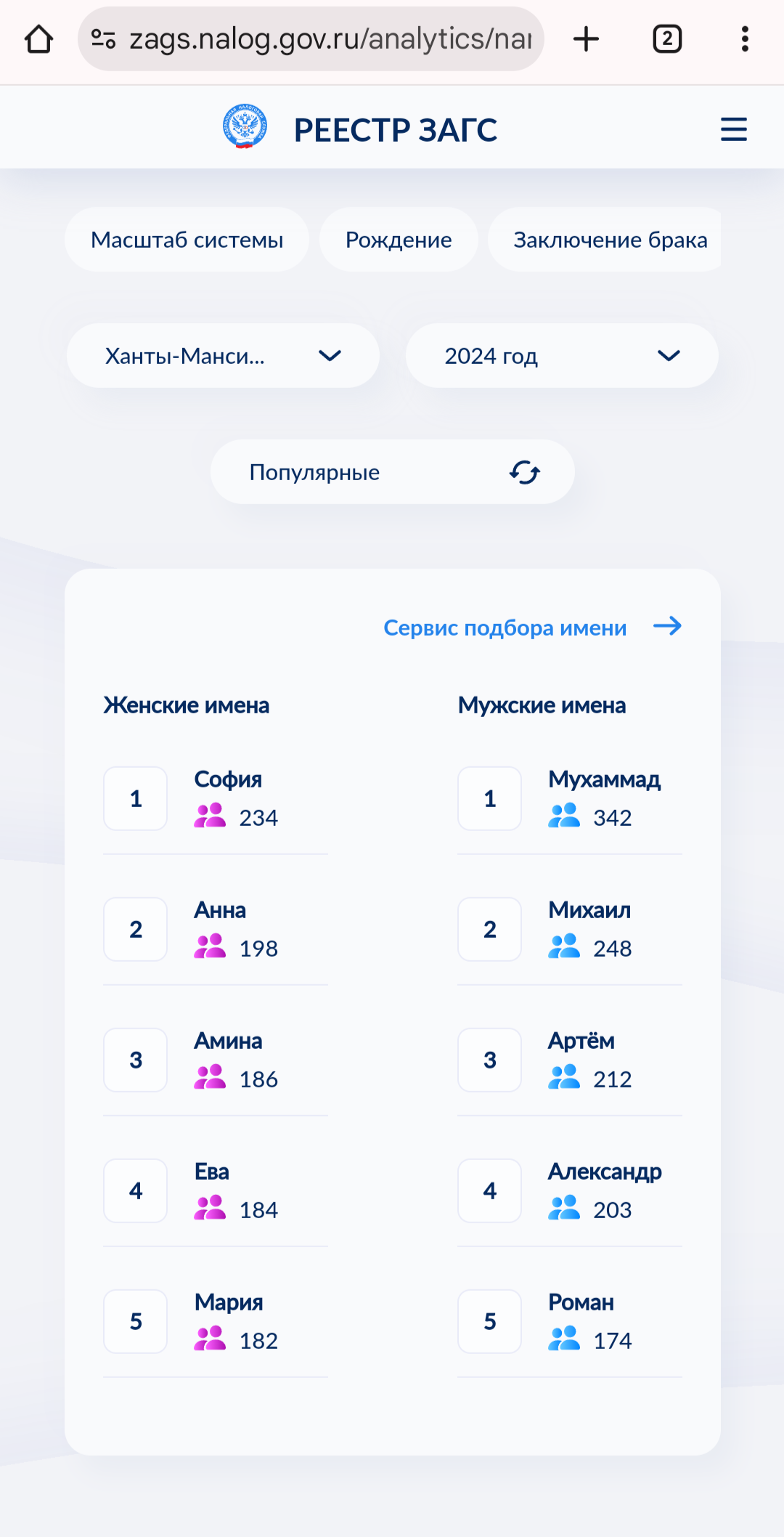This screenshot has height=1537, width=784.
Task: Switch to the Рождение tab
Action: coord(399,240)
